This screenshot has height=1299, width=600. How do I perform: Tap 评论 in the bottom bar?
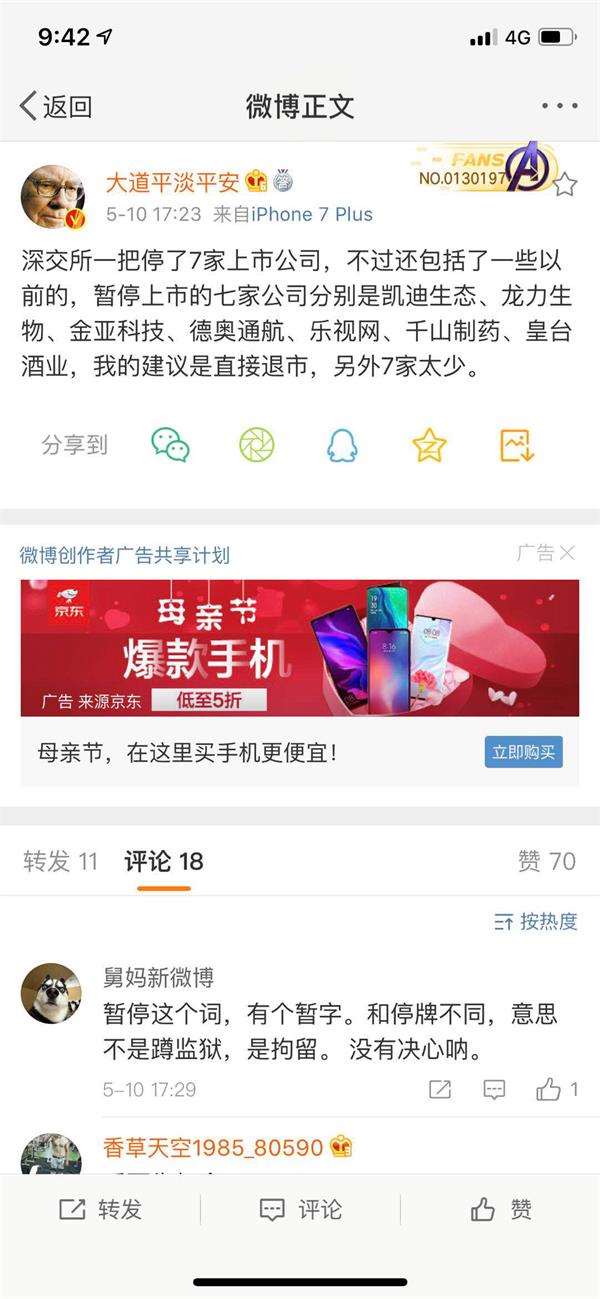pos(300,1209)
